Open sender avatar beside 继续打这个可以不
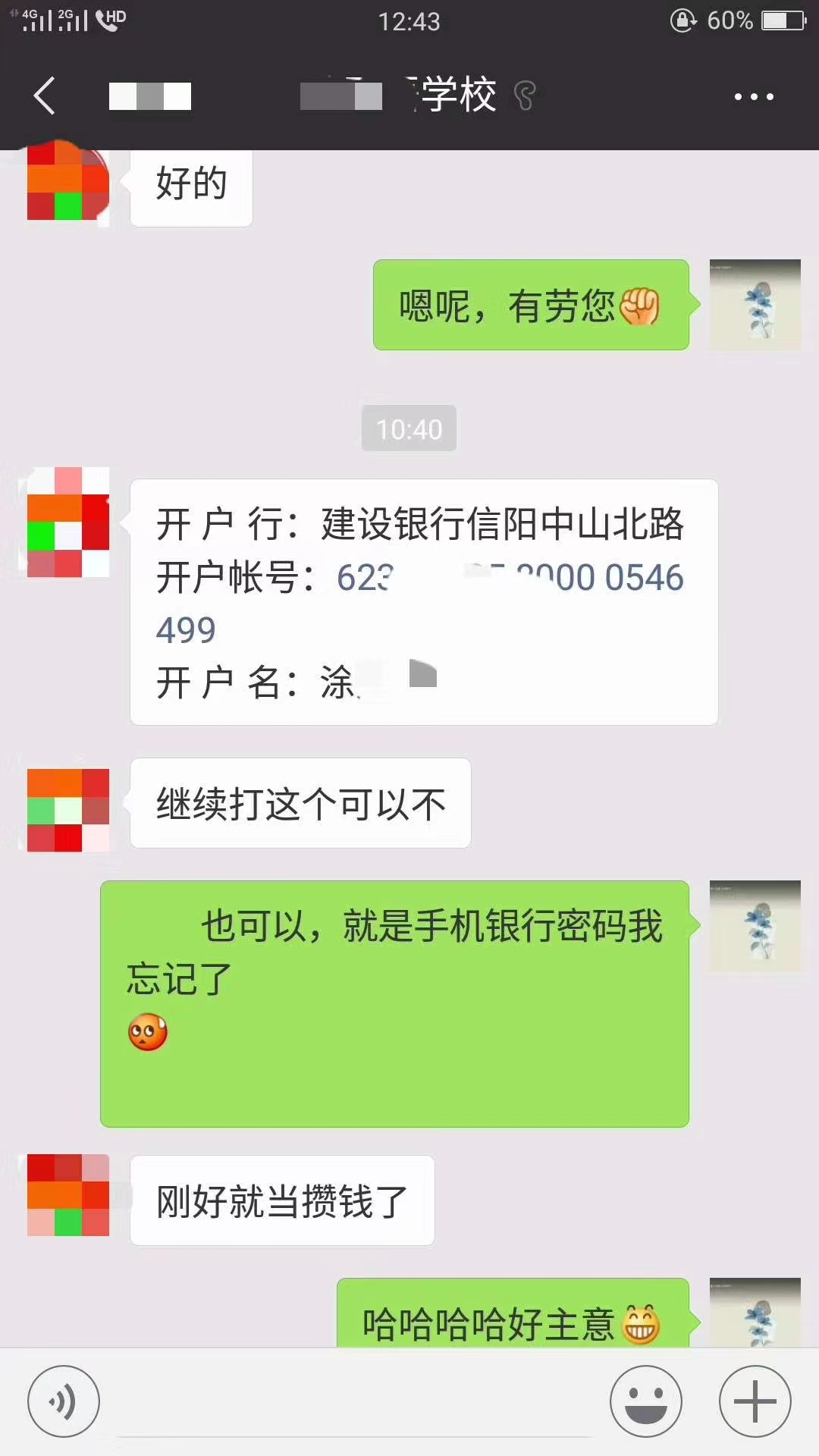Screen dimensions: 819x1456 click(68, 810)
